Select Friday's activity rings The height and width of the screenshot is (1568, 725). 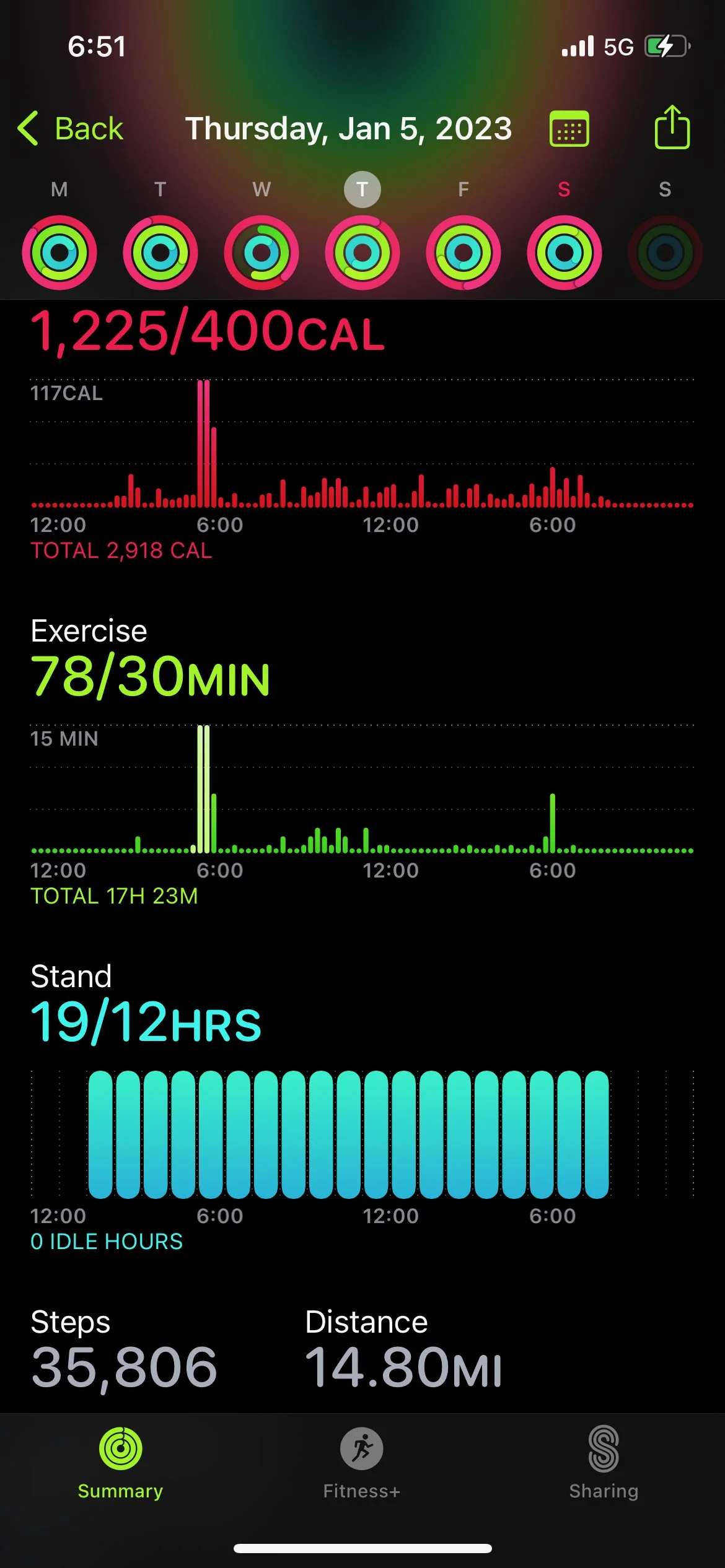pyautogui.click(x=464, y=253)
